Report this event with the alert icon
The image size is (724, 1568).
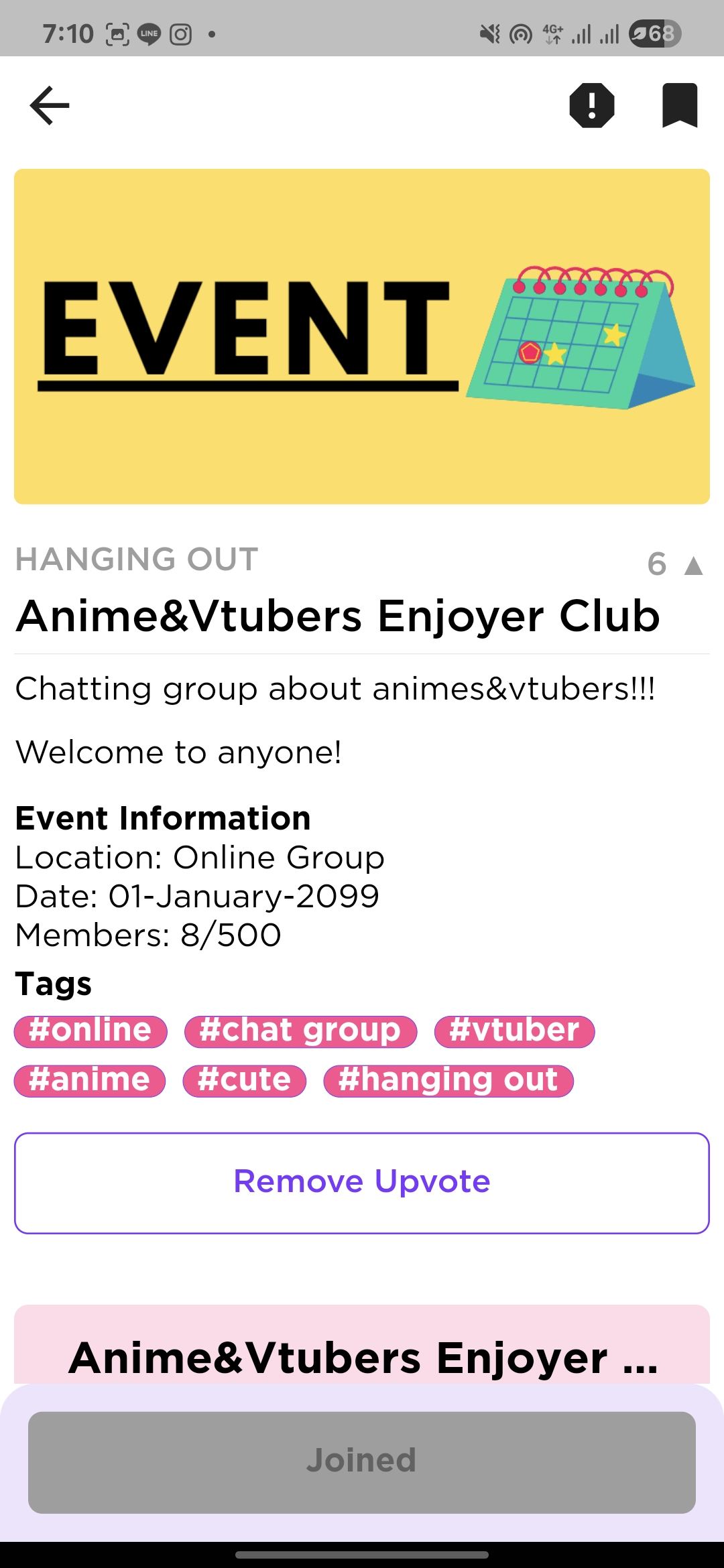[x=591, y=105]
